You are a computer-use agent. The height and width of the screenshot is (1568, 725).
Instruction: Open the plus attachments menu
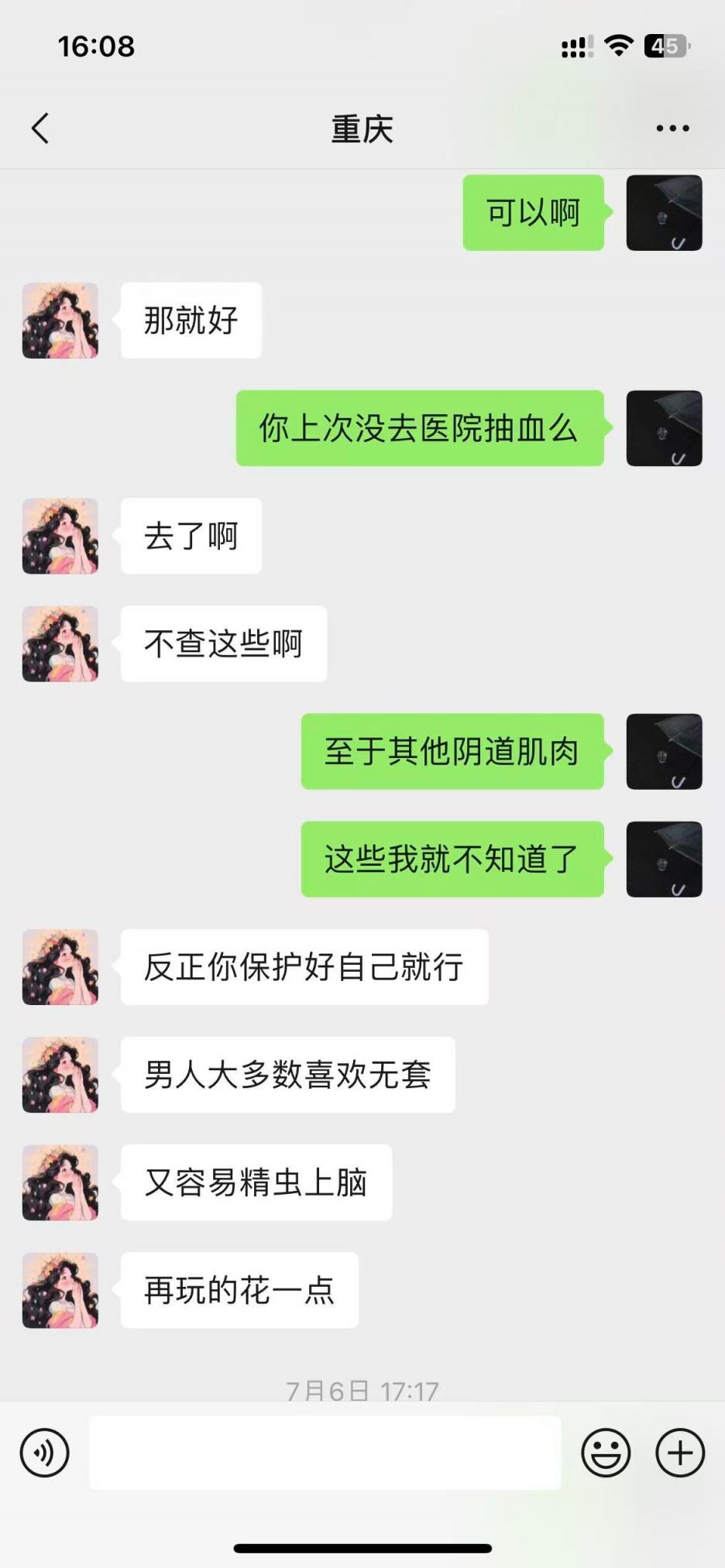point(679,1453)
